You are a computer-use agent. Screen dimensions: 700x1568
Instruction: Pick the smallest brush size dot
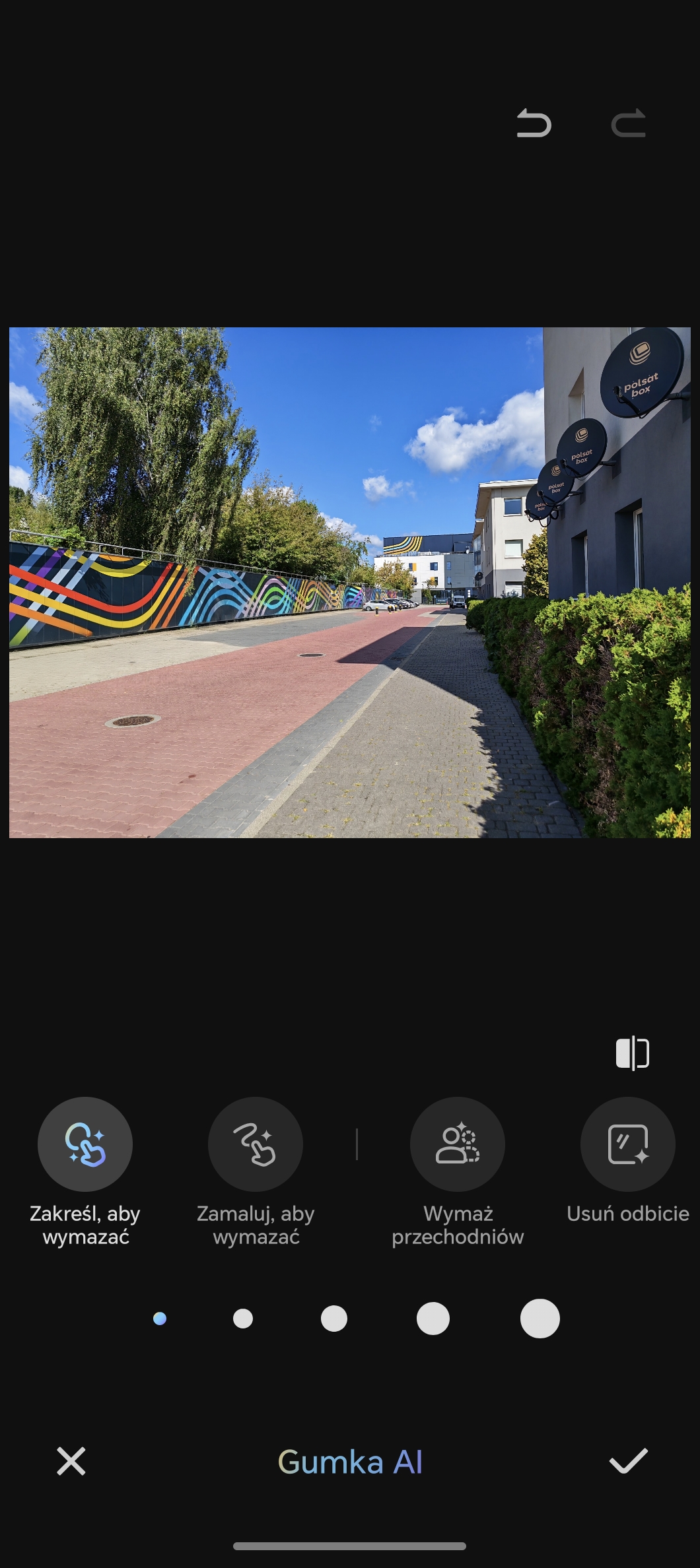pyautogui.click(x=160, y=1319)
